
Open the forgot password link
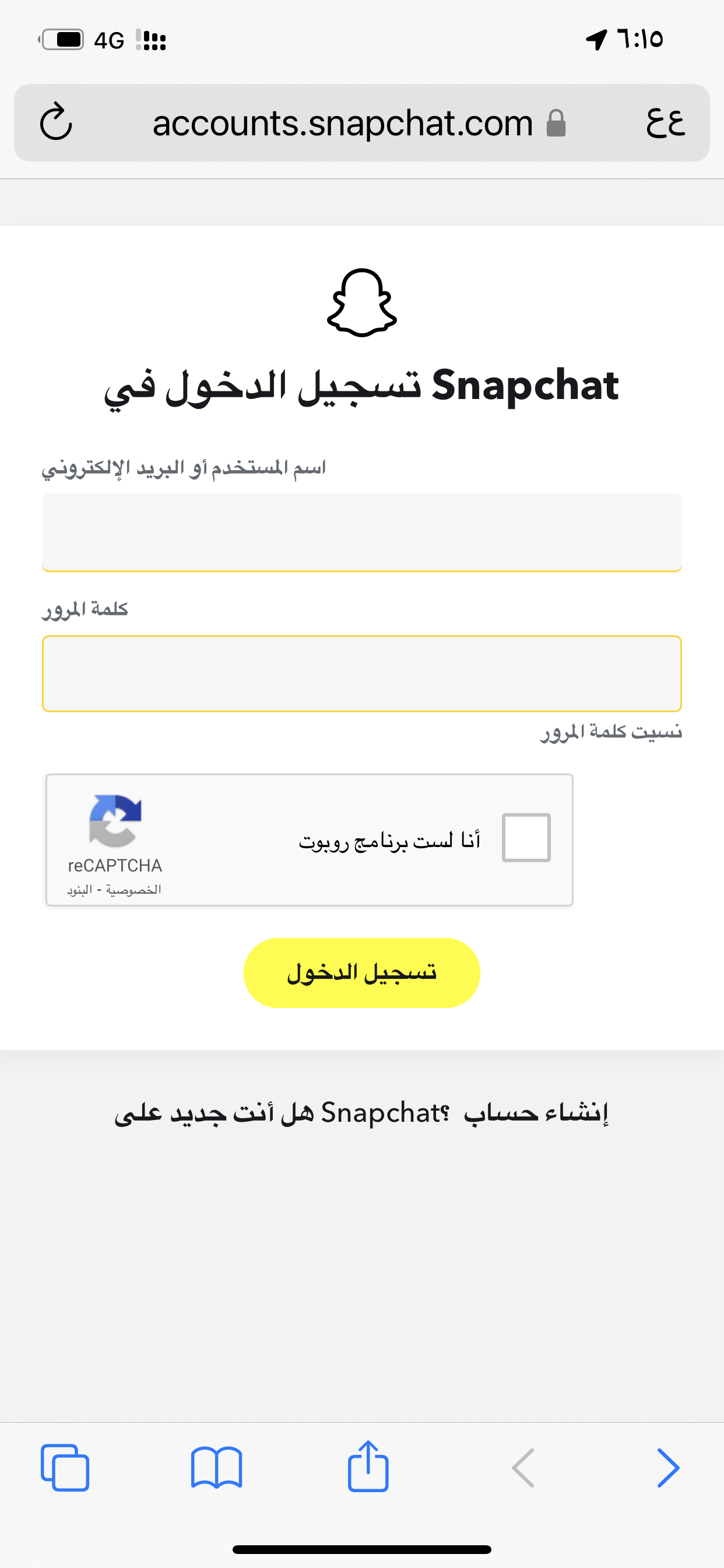pos(611,731)
